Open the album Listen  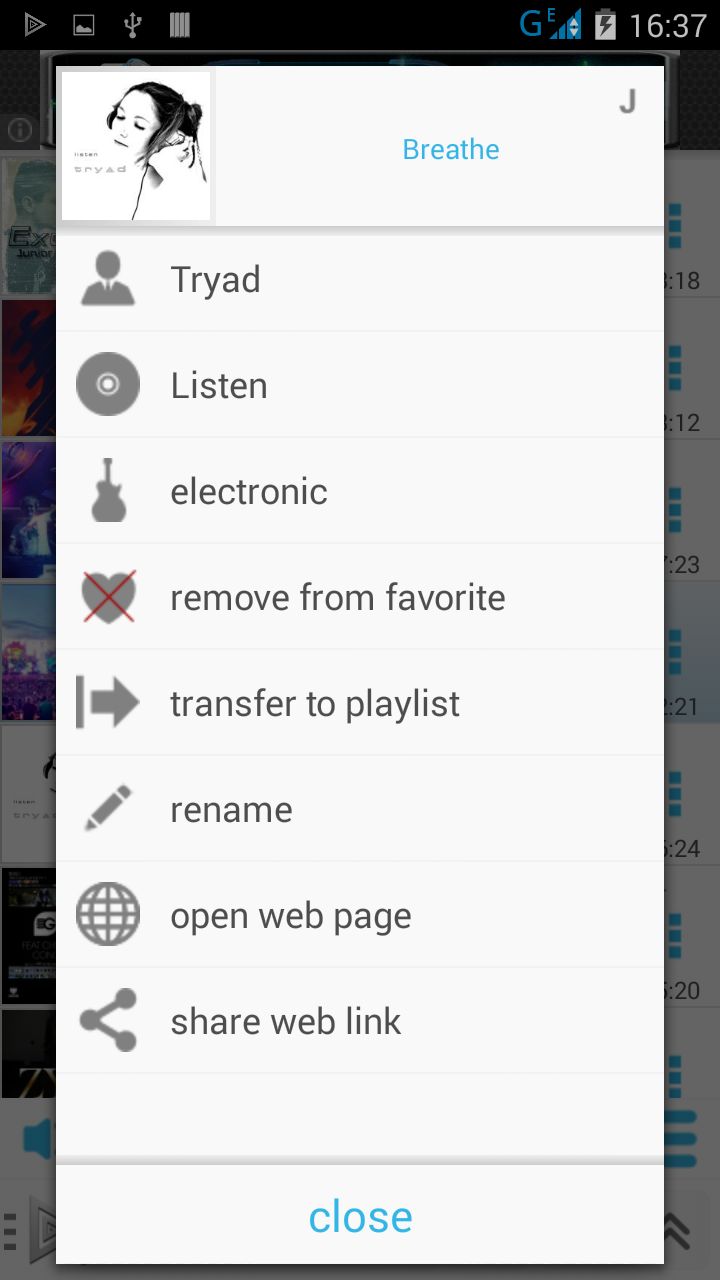360,385
